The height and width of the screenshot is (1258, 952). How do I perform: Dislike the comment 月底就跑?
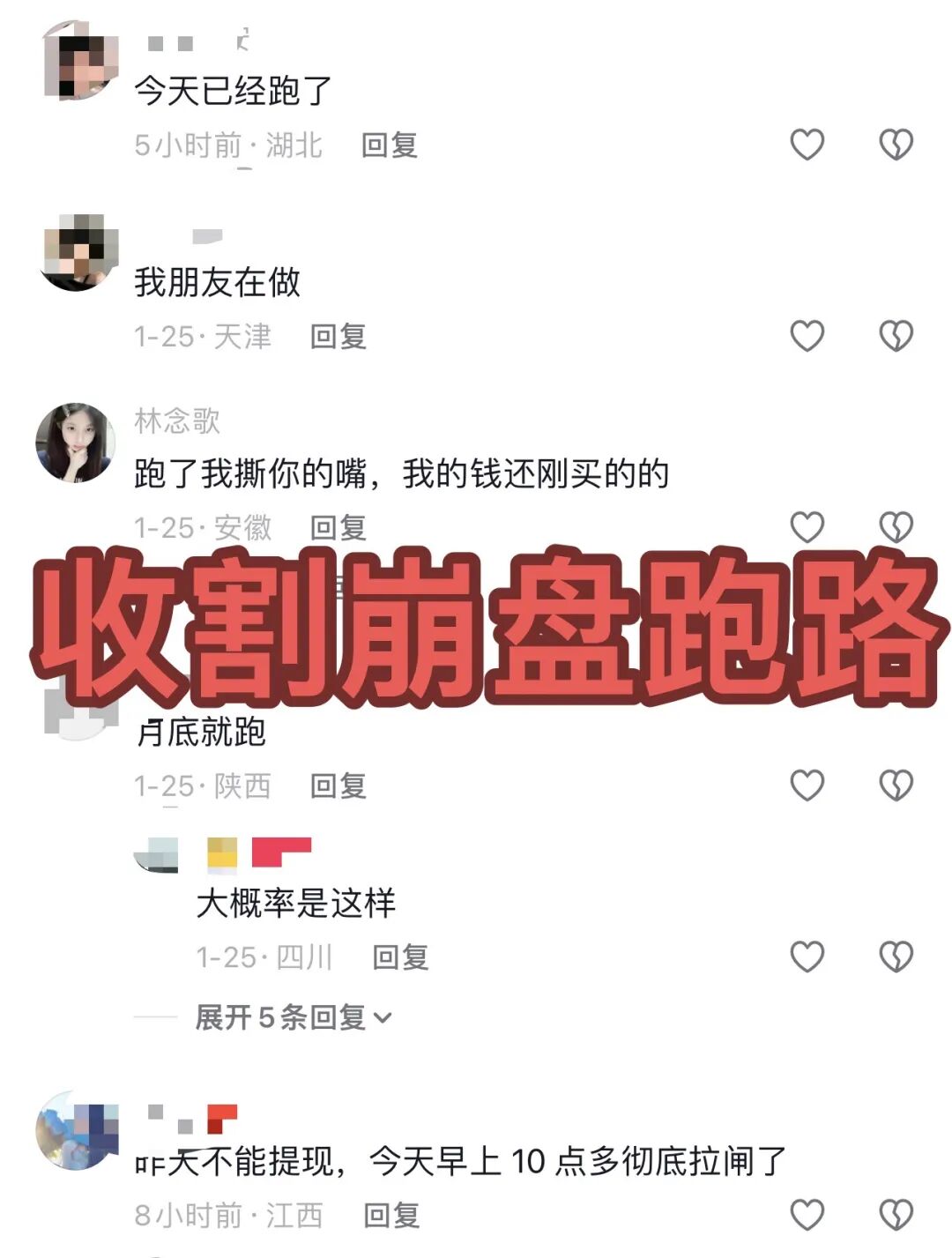[x=896, y=784]
